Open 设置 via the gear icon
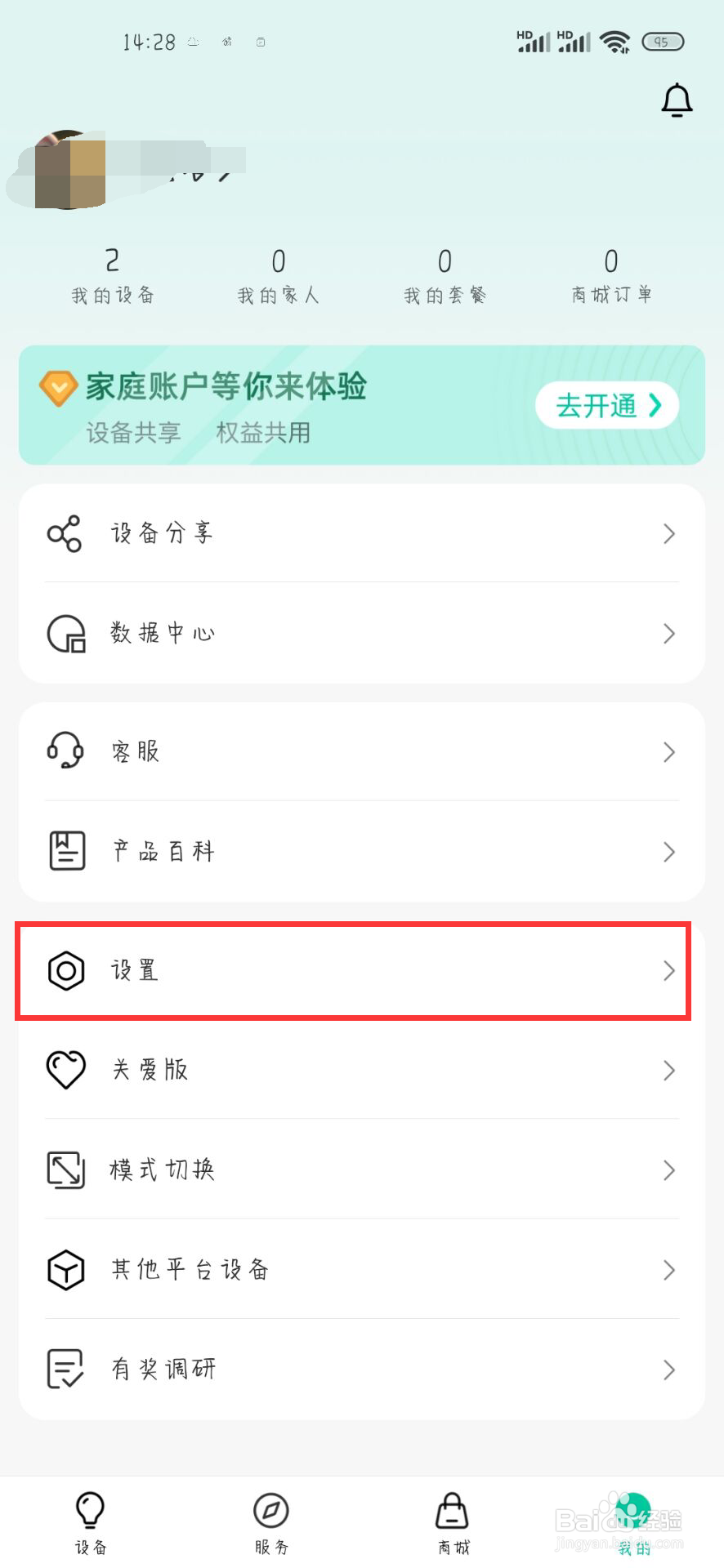Screen dimensions: 724x1568 (x=65, y=971)
